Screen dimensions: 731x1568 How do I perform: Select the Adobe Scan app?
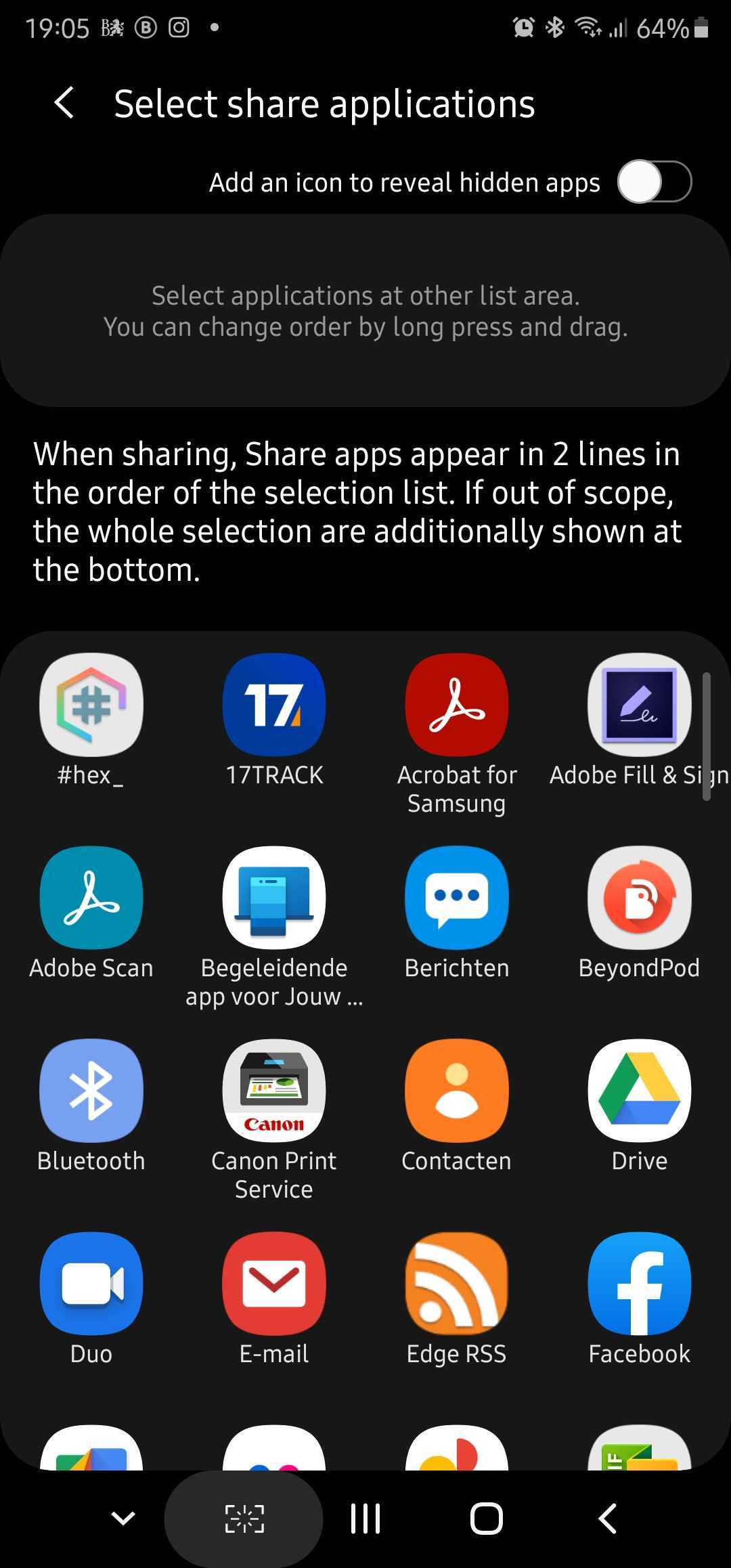click(91, 898)
